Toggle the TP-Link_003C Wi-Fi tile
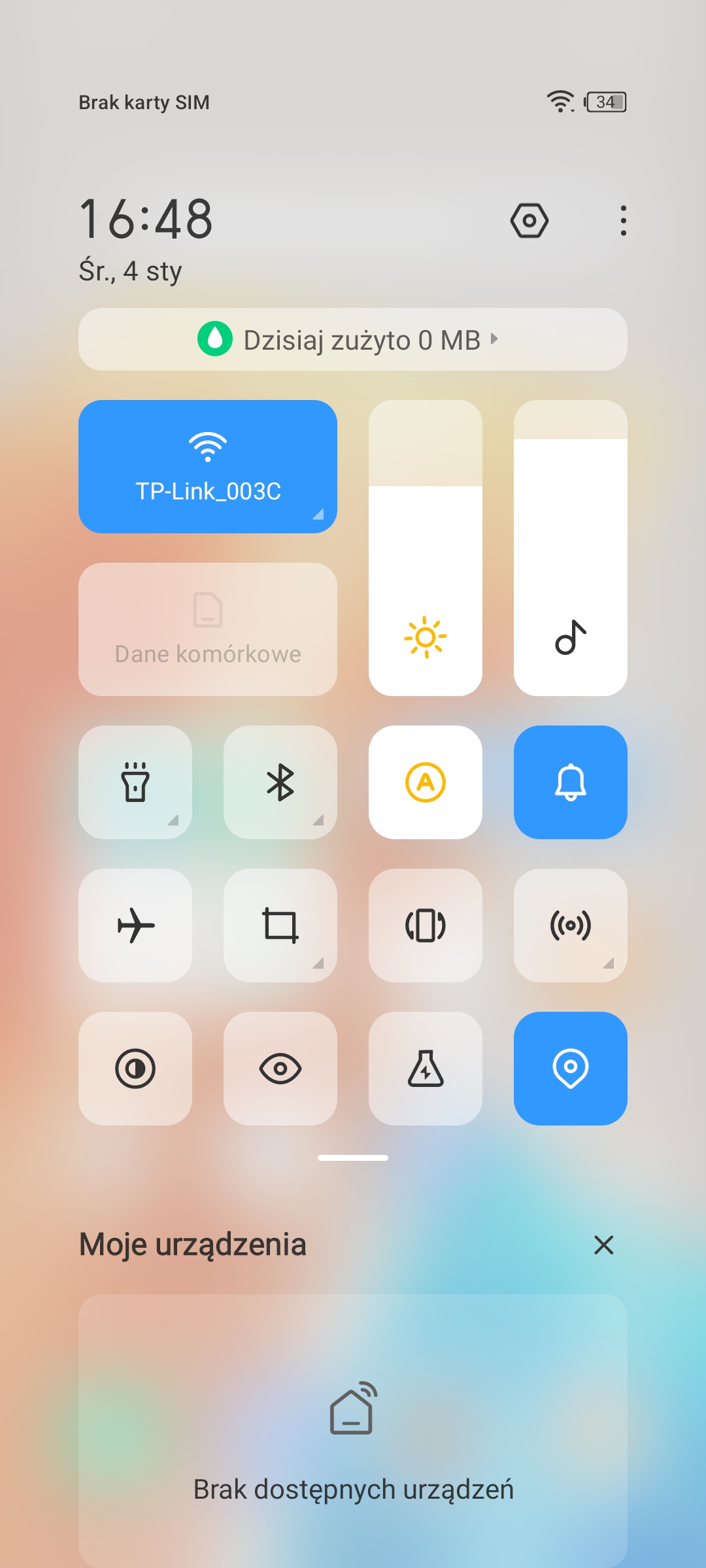This screenshot has width=706, height=1568. click(x=208, y=467)
